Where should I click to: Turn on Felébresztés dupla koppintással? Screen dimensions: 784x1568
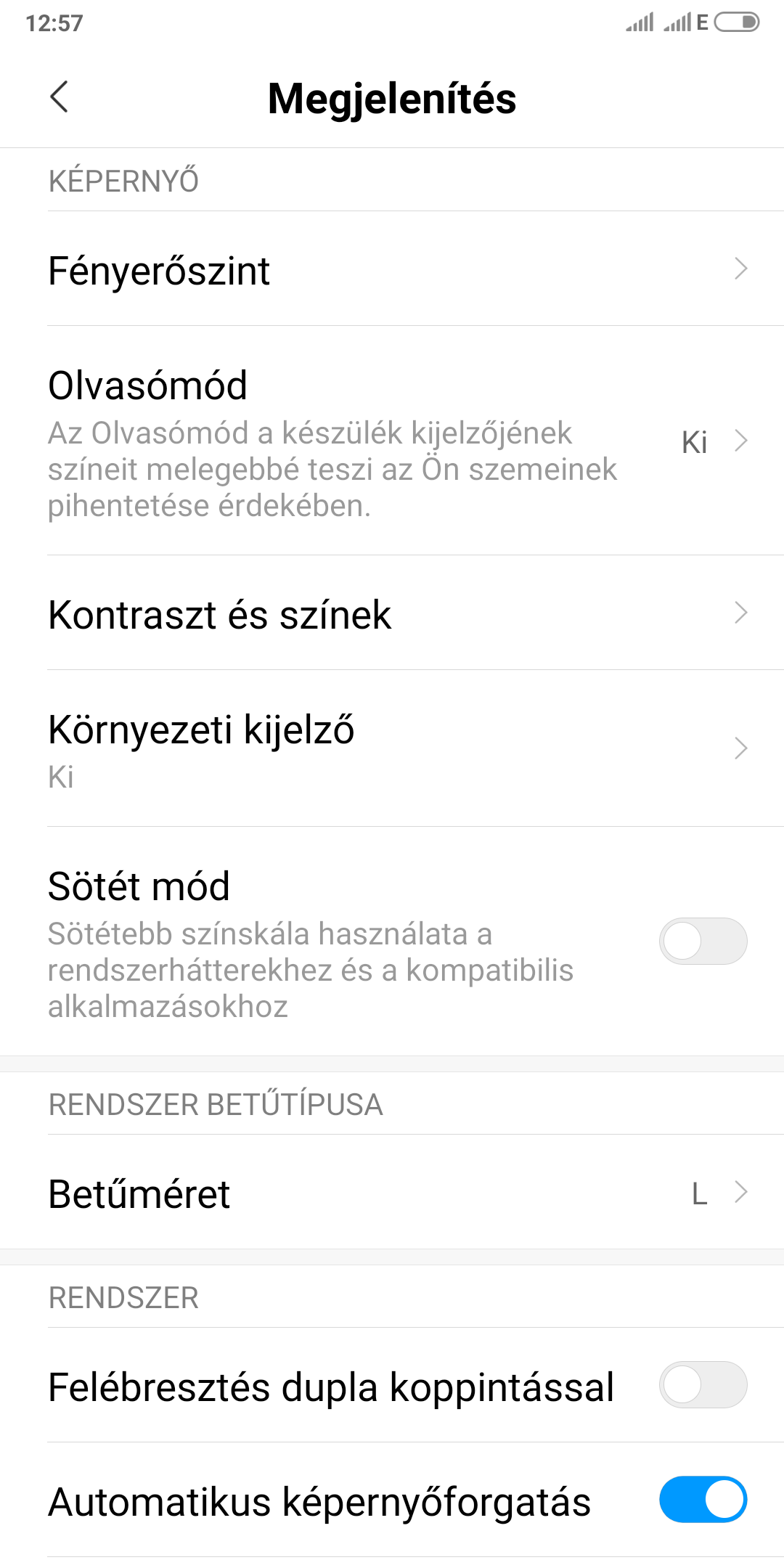703,1385
